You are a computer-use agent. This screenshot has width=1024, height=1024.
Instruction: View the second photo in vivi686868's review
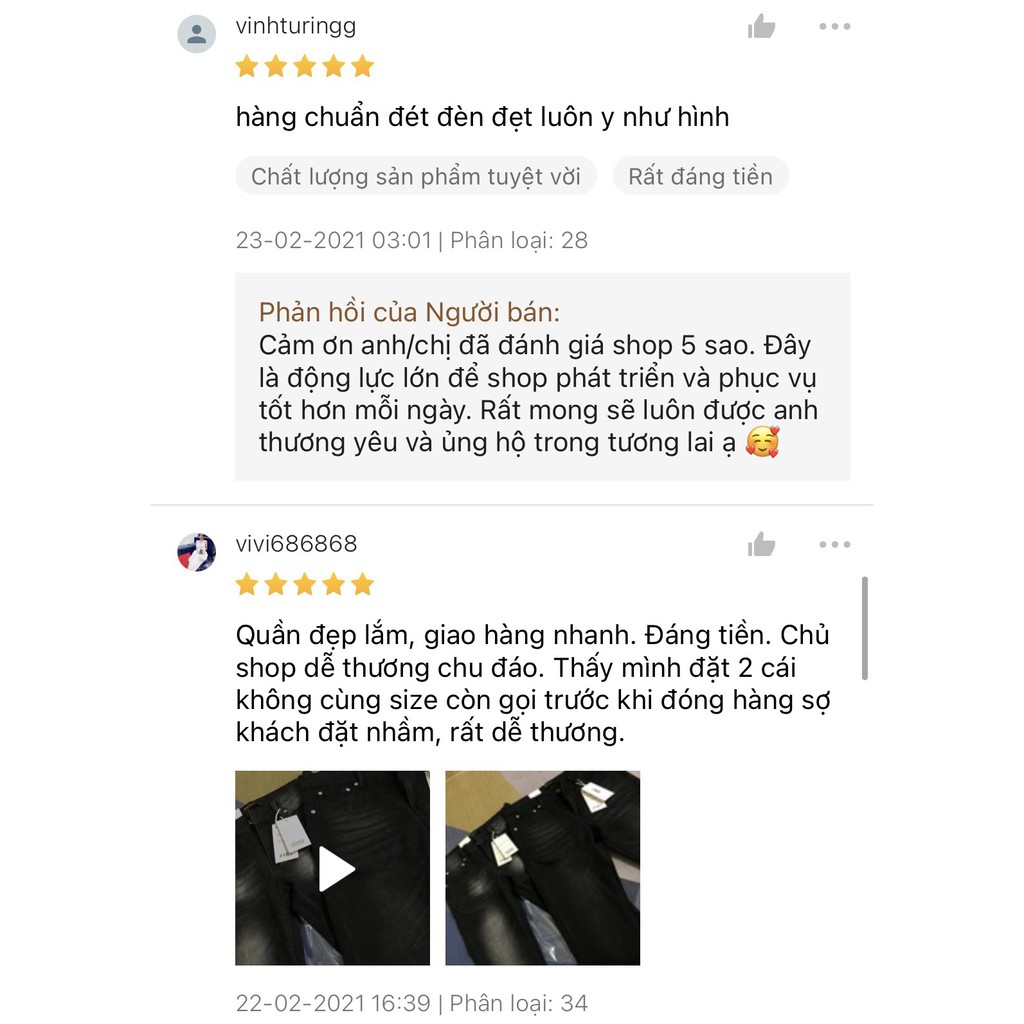click(543, 868)
